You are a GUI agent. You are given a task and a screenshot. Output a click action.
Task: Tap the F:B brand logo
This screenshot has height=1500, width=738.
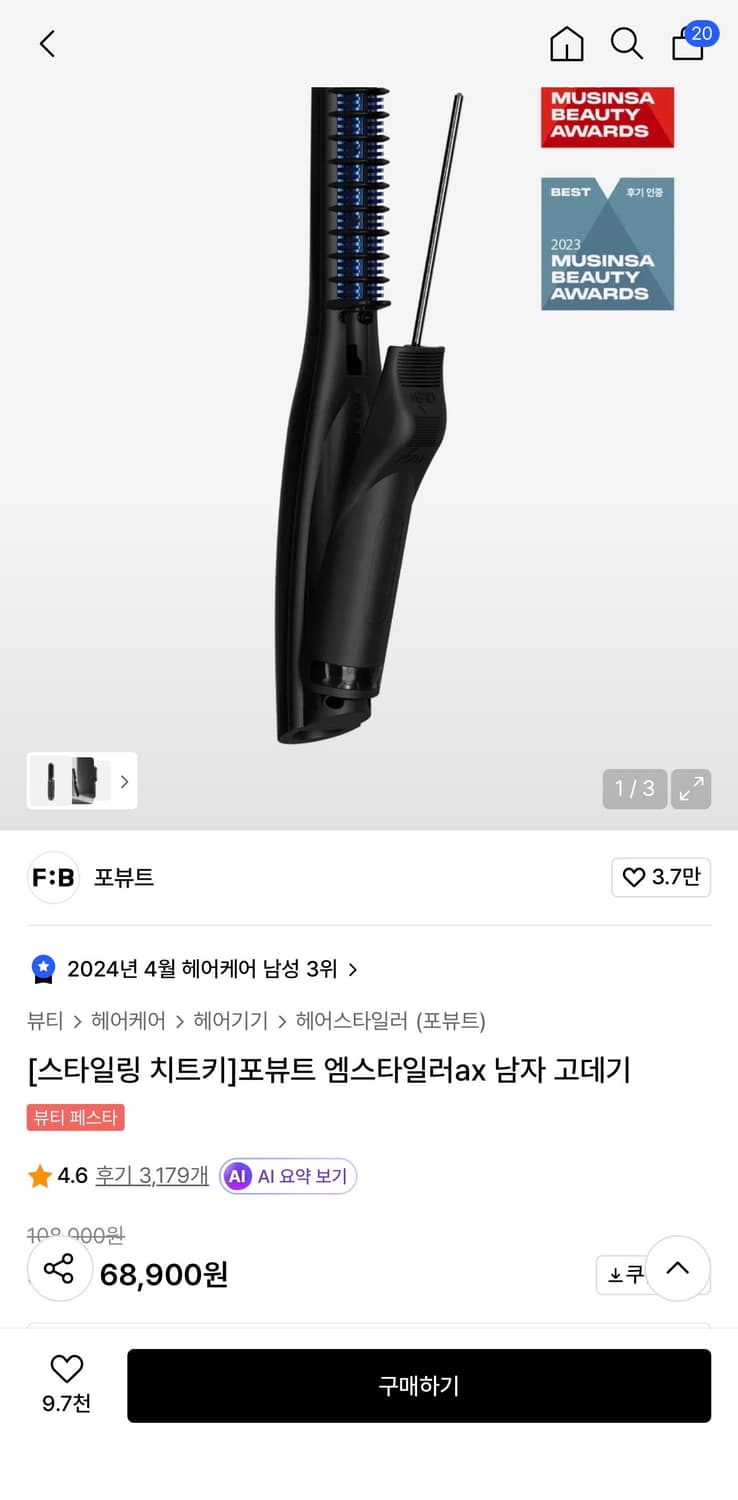[x=53, y=877]
